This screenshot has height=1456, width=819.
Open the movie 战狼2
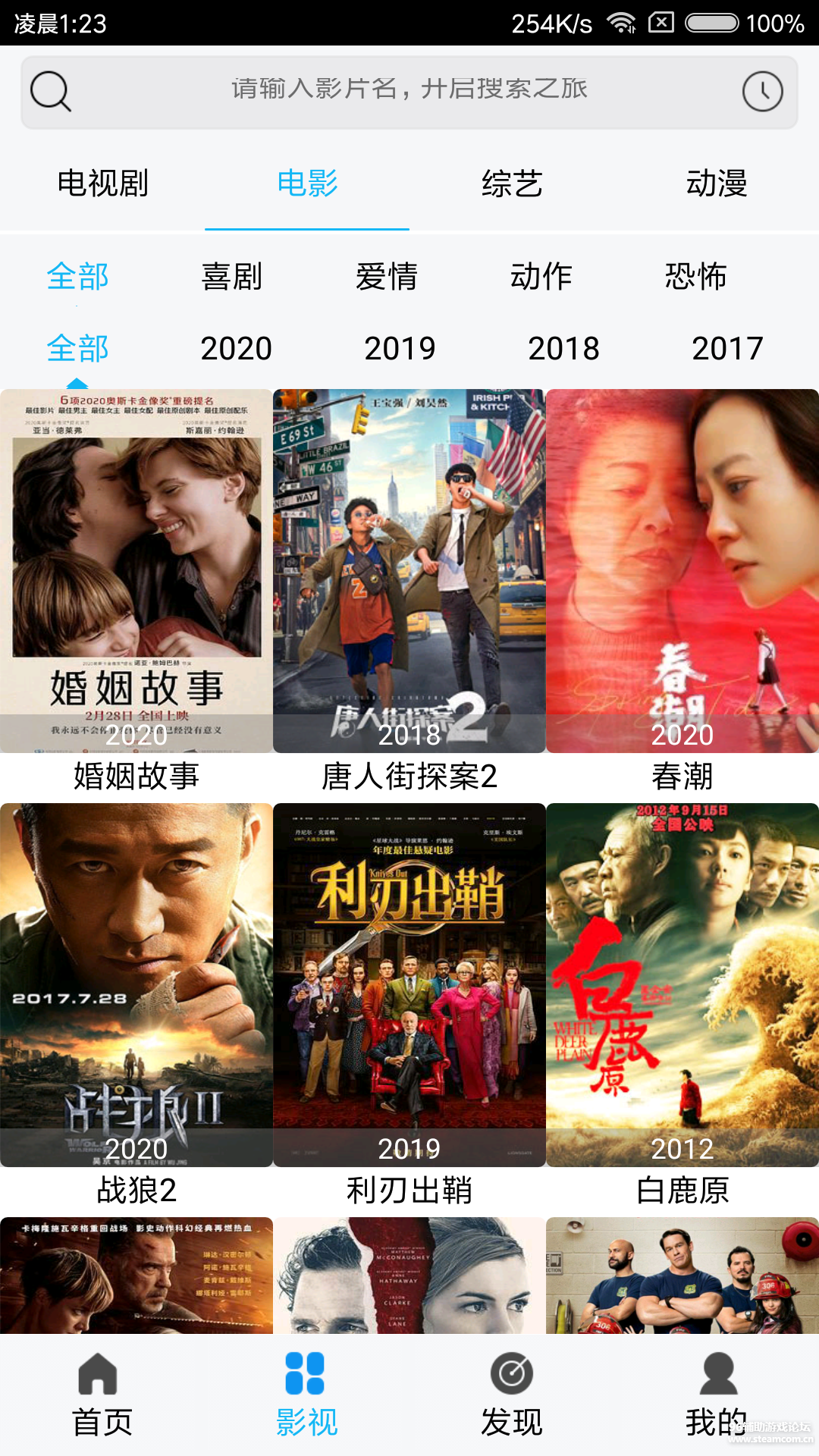(x=136, y=986)
